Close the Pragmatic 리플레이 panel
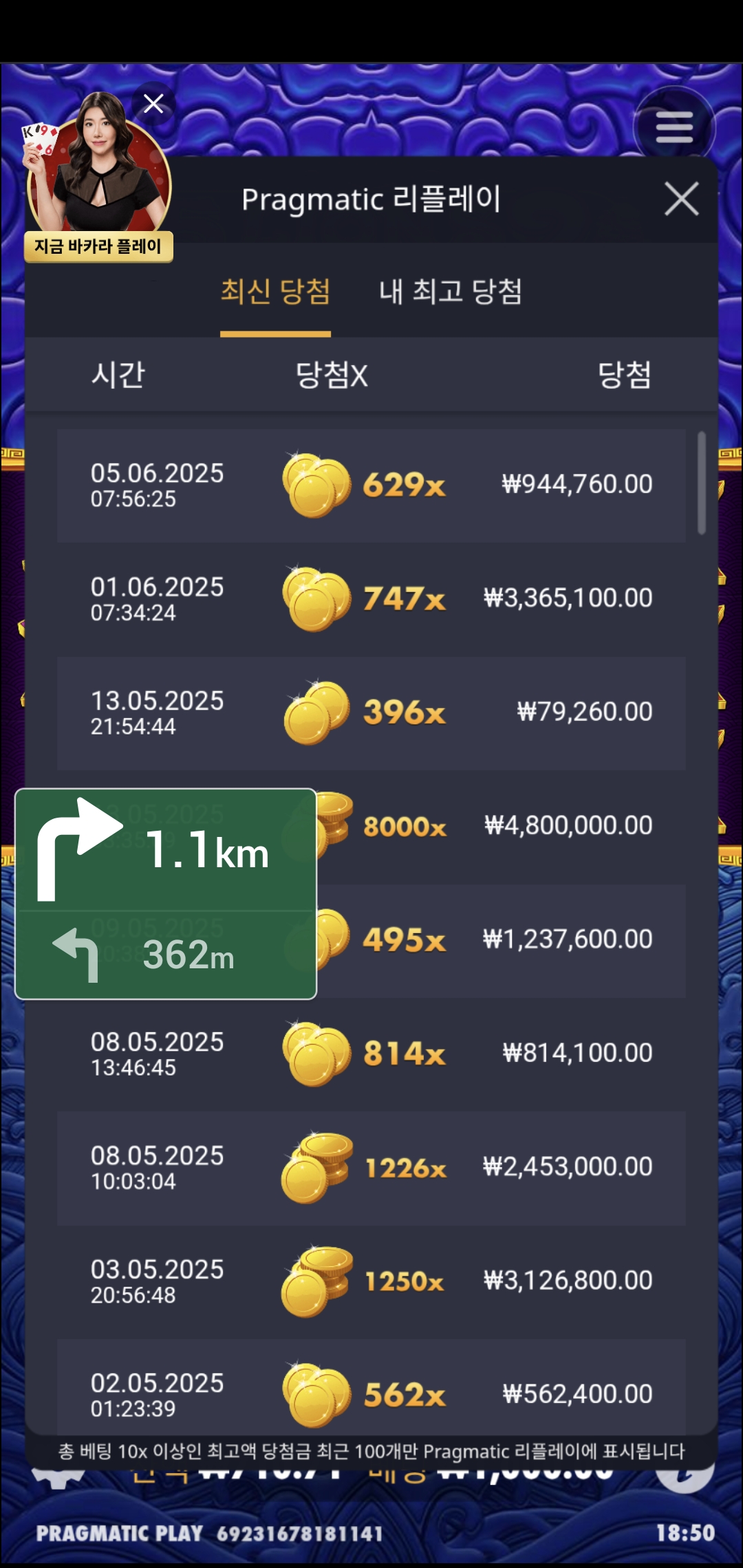The width and height of the screenshot is (743, 1568). (x=681, y=199)
